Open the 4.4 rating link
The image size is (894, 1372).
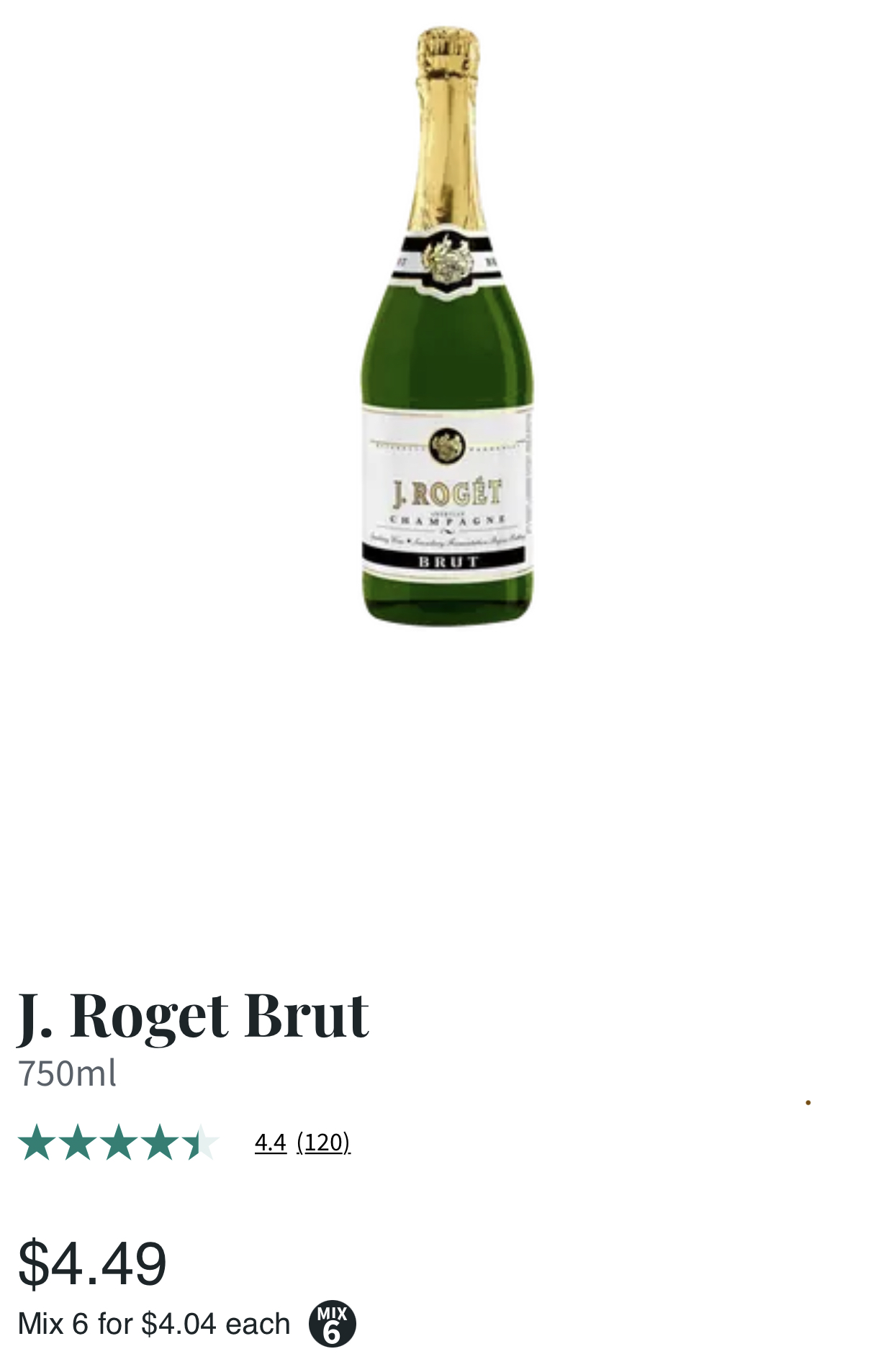pyautogui.click(x=270, y=1142)
